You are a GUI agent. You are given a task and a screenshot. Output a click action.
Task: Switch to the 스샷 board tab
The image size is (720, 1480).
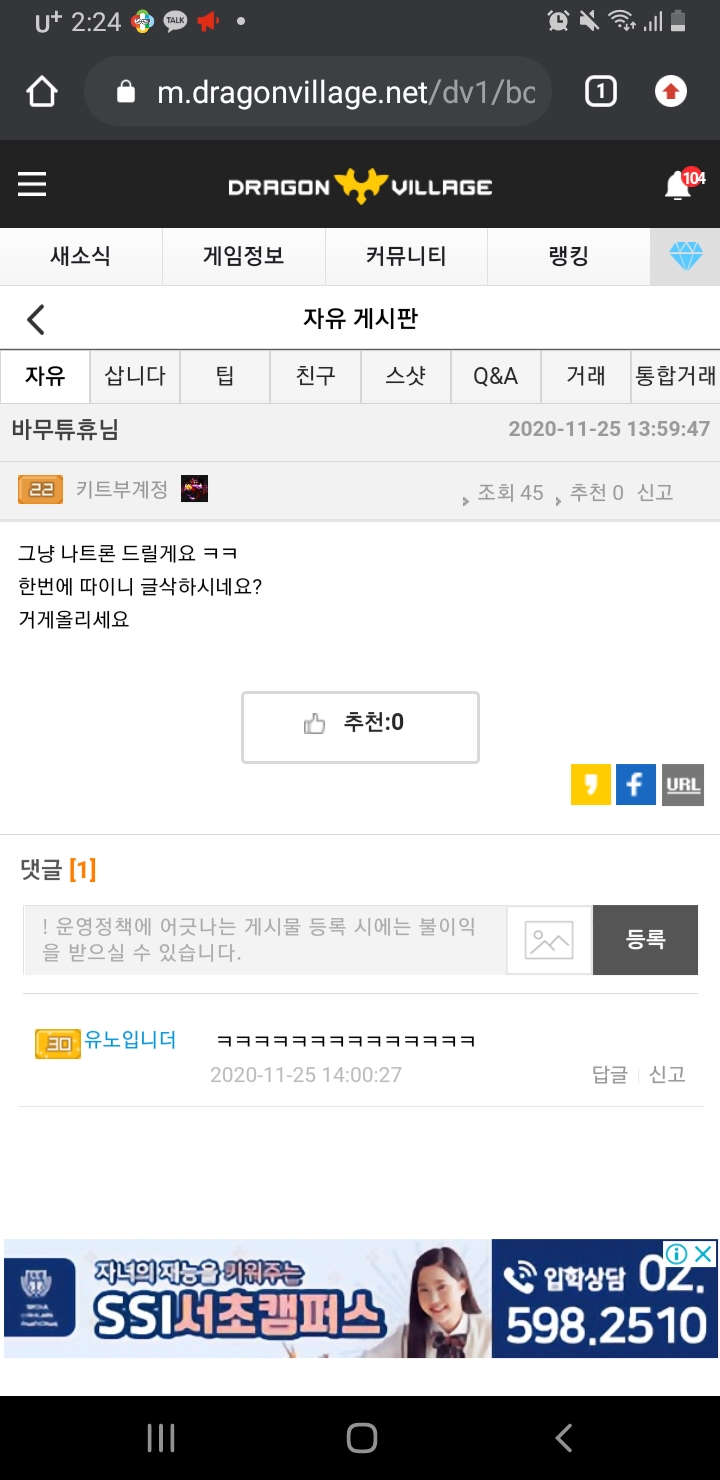pyautogui.click(x=405, y=376)
